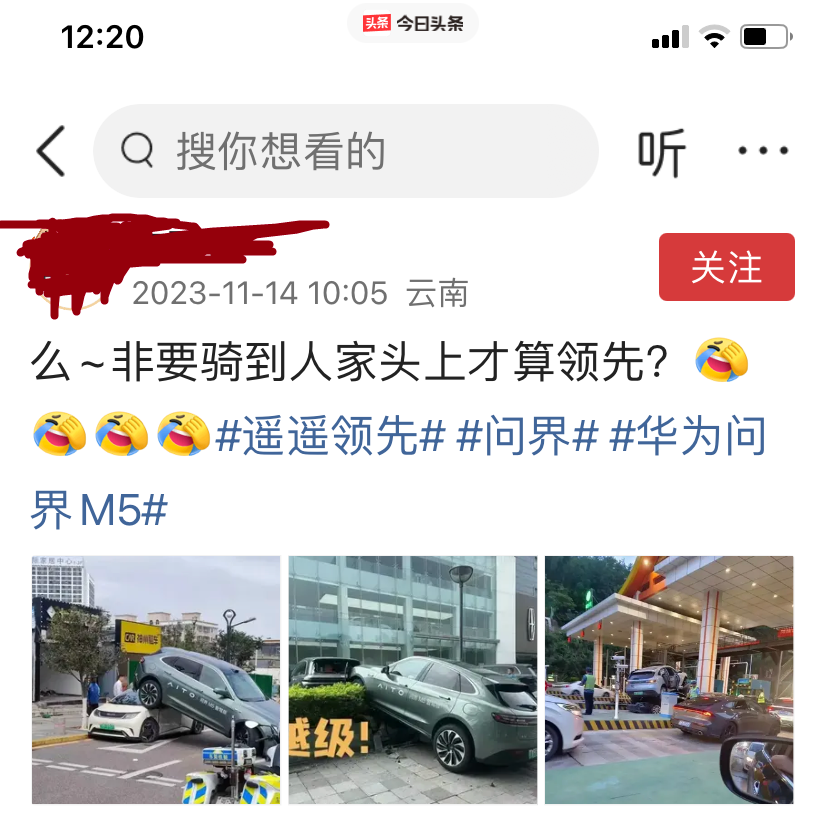Open the #问界# hashtag
Image resolution: width=827 pixels, height=829 pixels.
click(527, 438)
